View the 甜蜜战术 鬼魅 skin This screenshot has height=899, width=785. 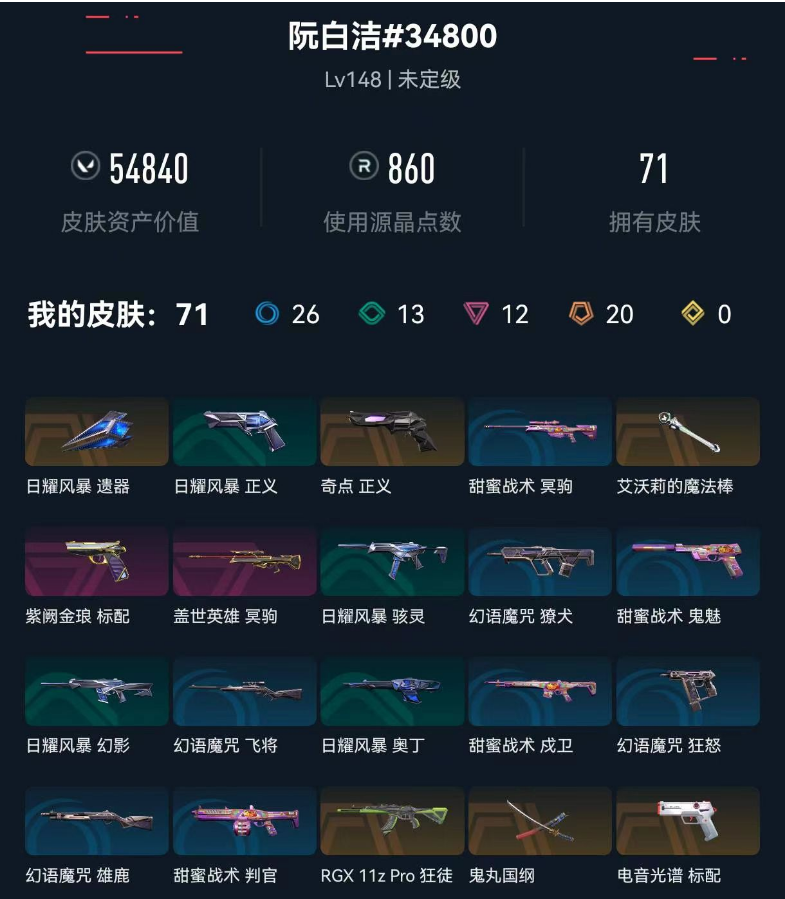point(688,562)
